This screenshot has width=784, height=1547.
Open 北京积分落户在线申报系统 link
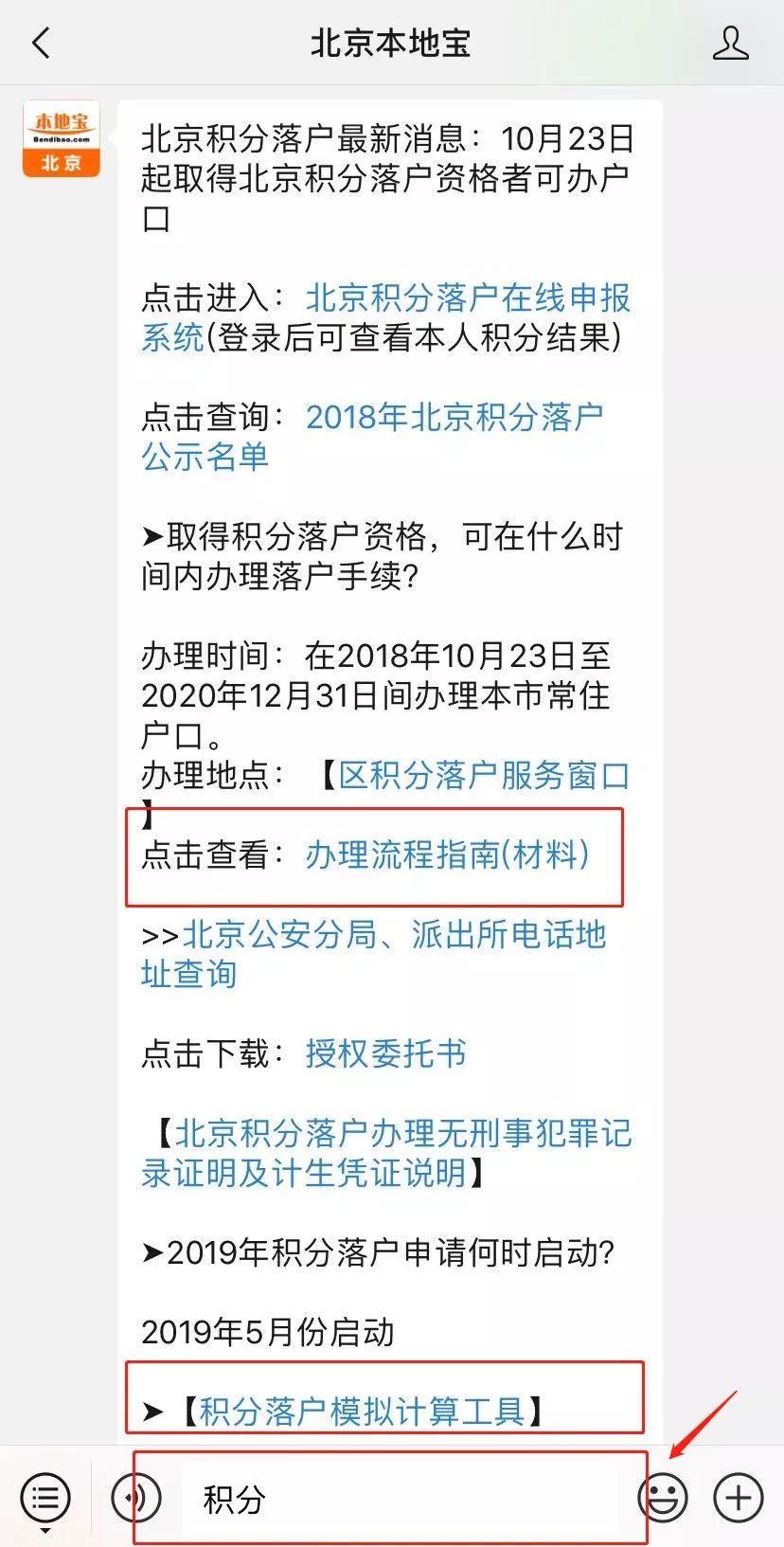coord(385,317)
